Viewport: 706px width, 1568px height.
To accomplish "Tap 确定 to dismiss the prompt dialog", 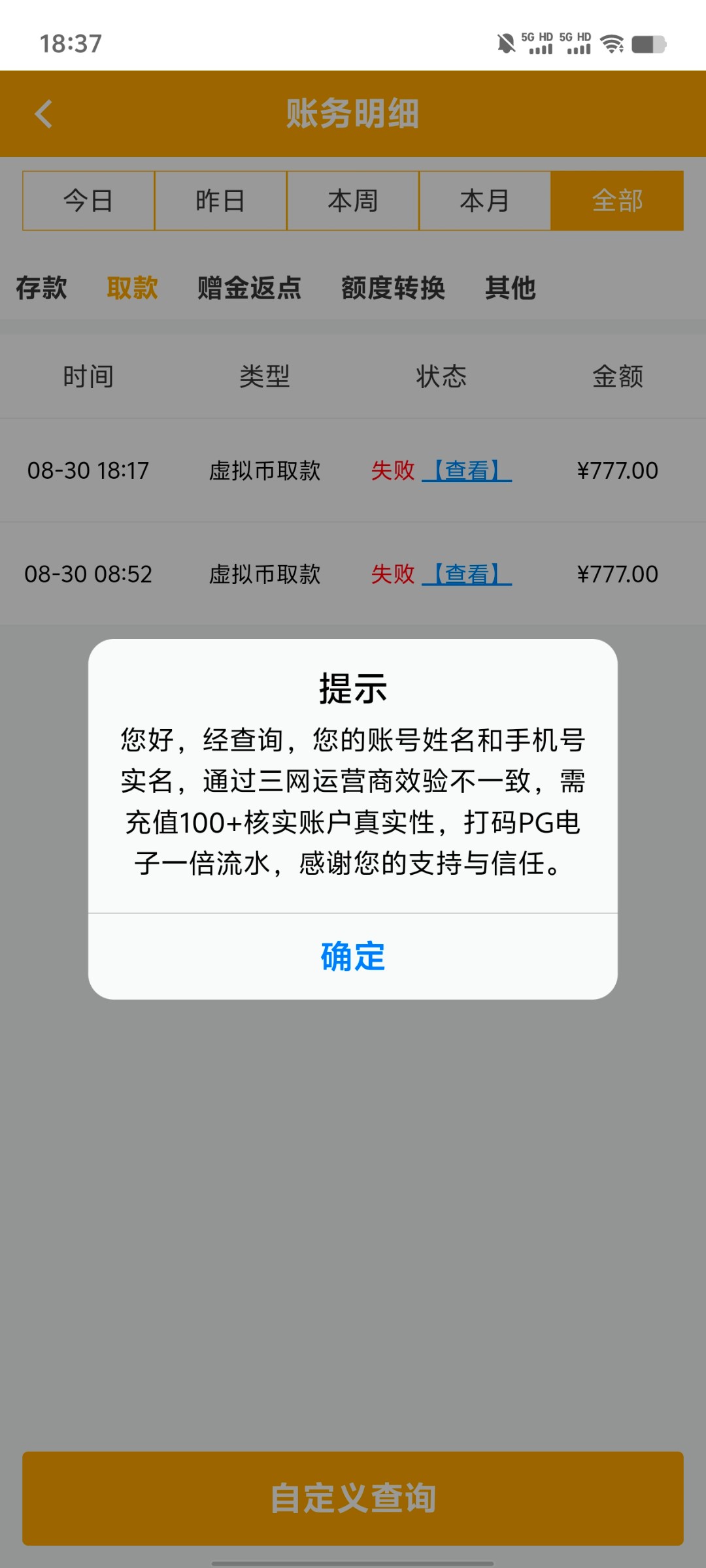I will [x=353, y=956].
